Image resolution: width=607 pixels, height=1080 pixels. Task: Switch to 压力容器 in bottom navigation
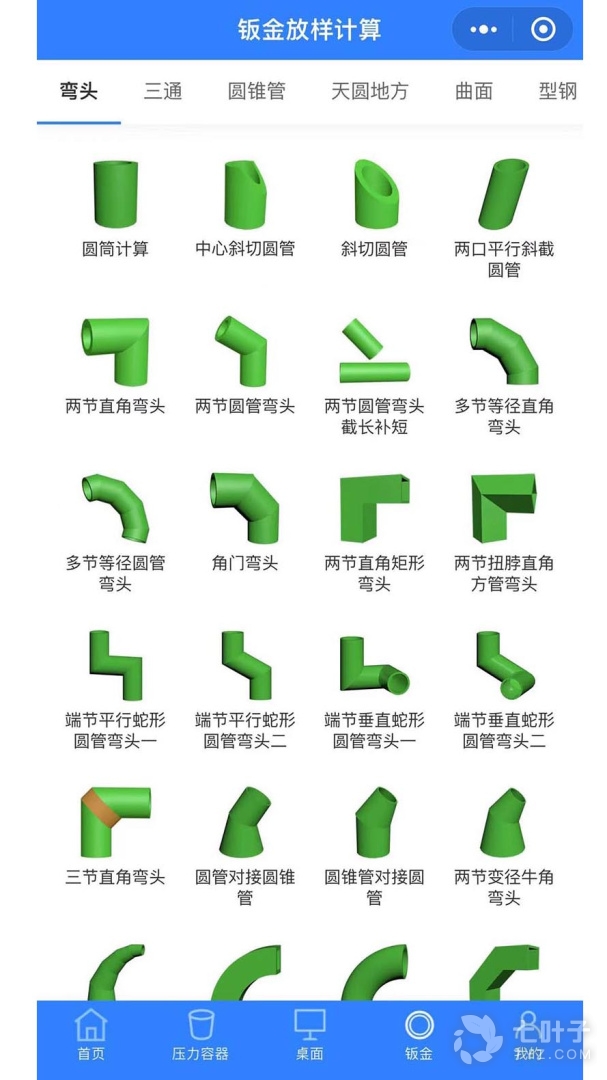point(200,1035)
